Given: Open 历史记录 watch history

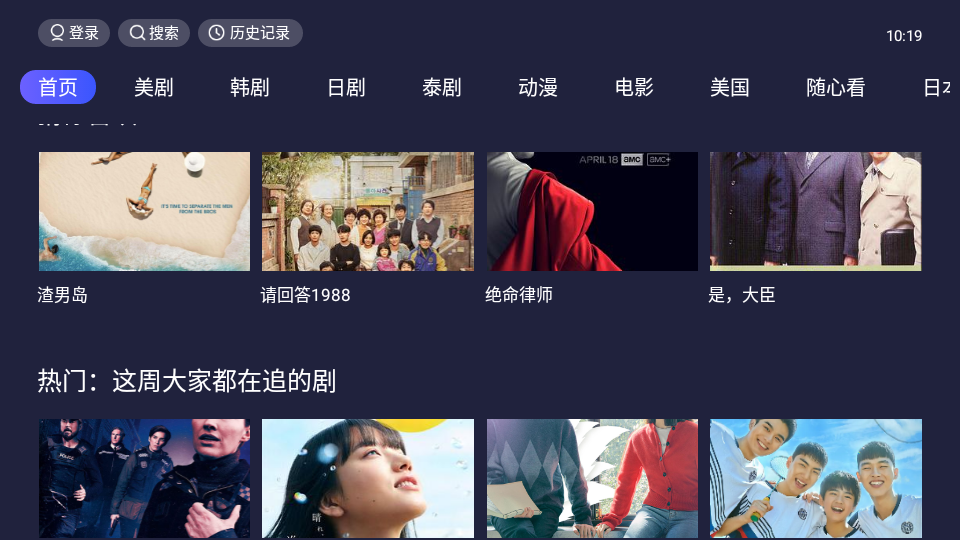Looking at the screenshot, I should (250, 33).
